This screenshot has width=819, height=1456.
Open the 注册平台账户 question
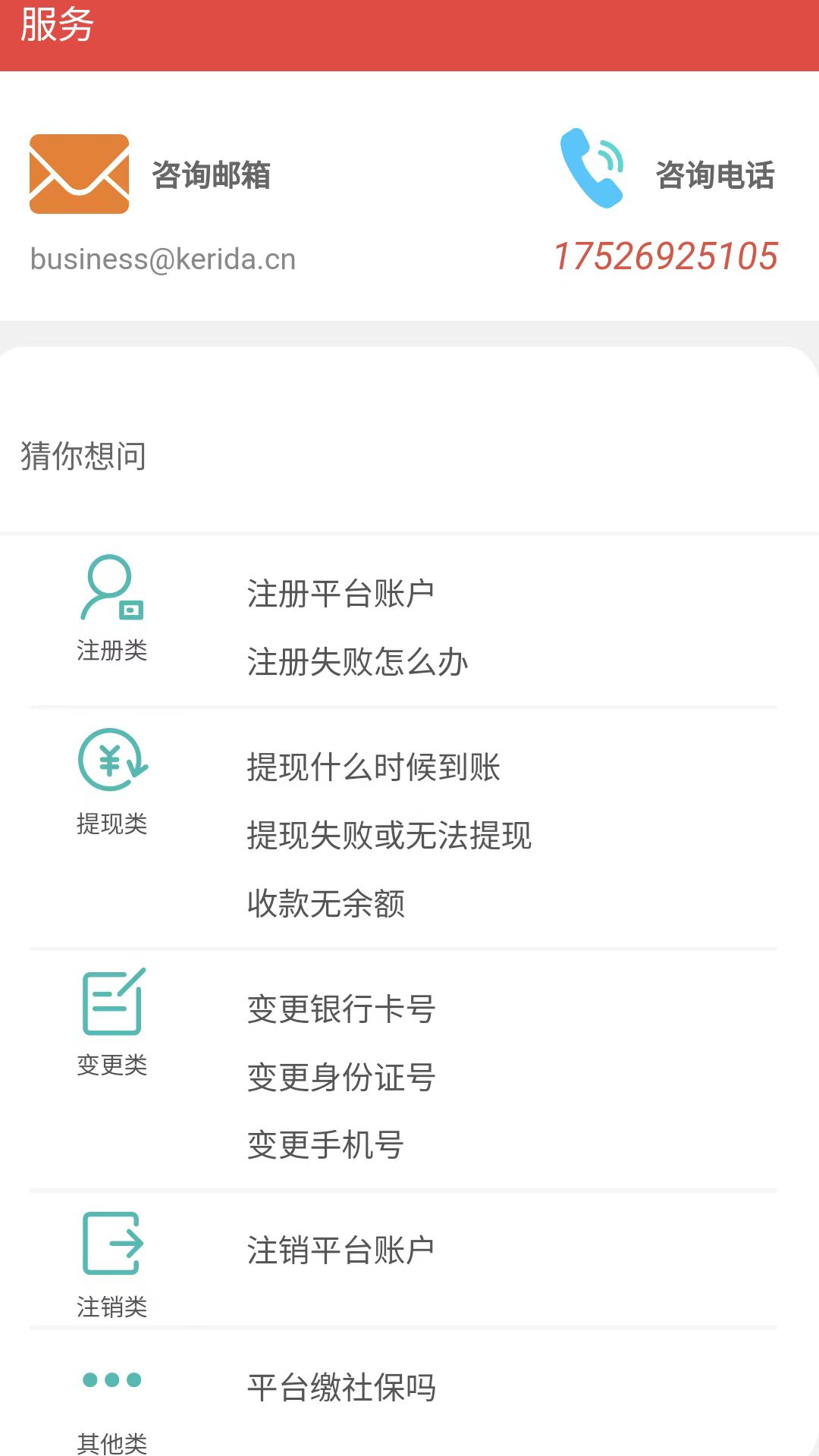click(x=340, y=594)
